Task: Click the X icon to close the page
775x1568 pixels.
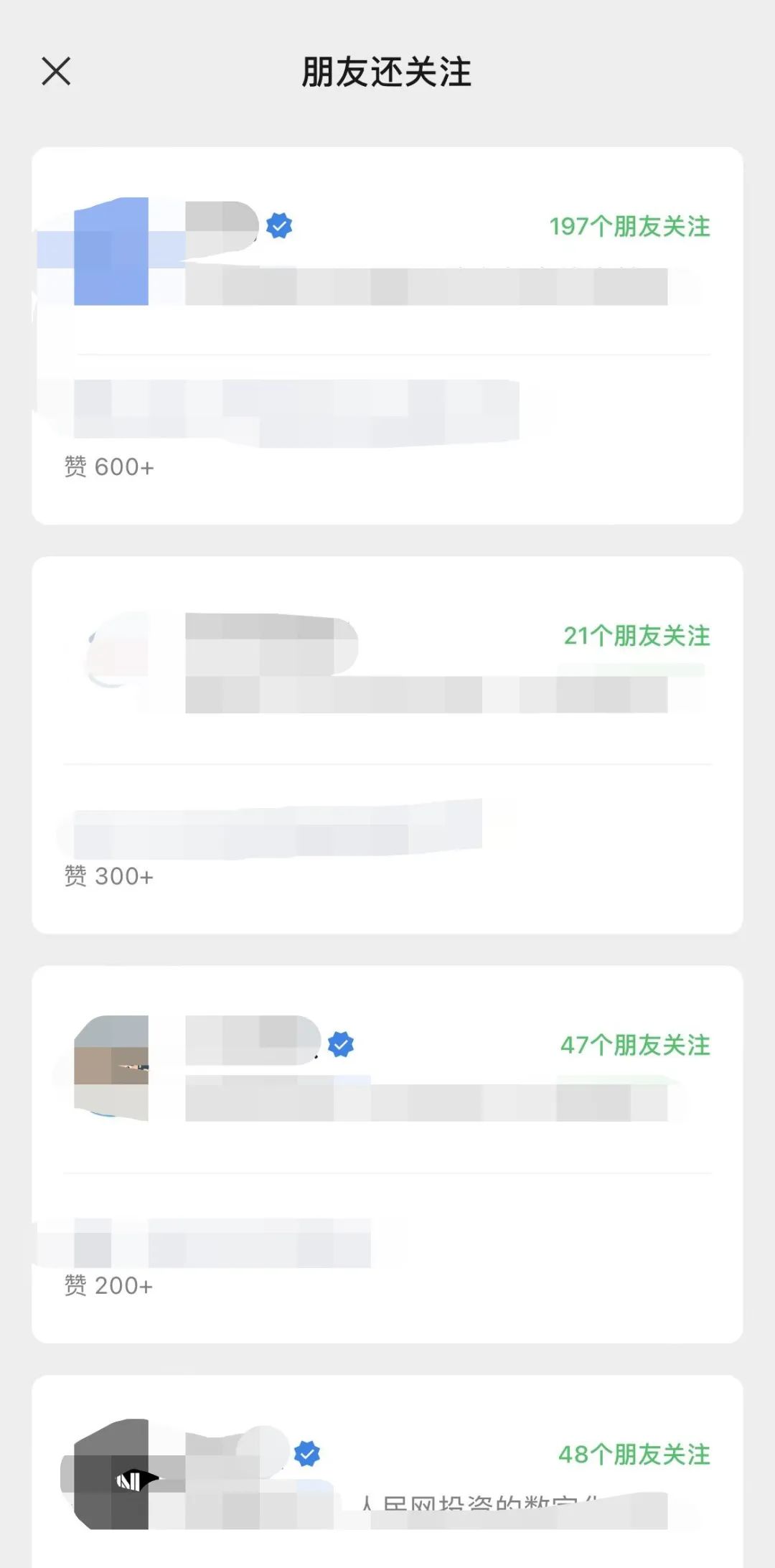Action: (57, 72)
